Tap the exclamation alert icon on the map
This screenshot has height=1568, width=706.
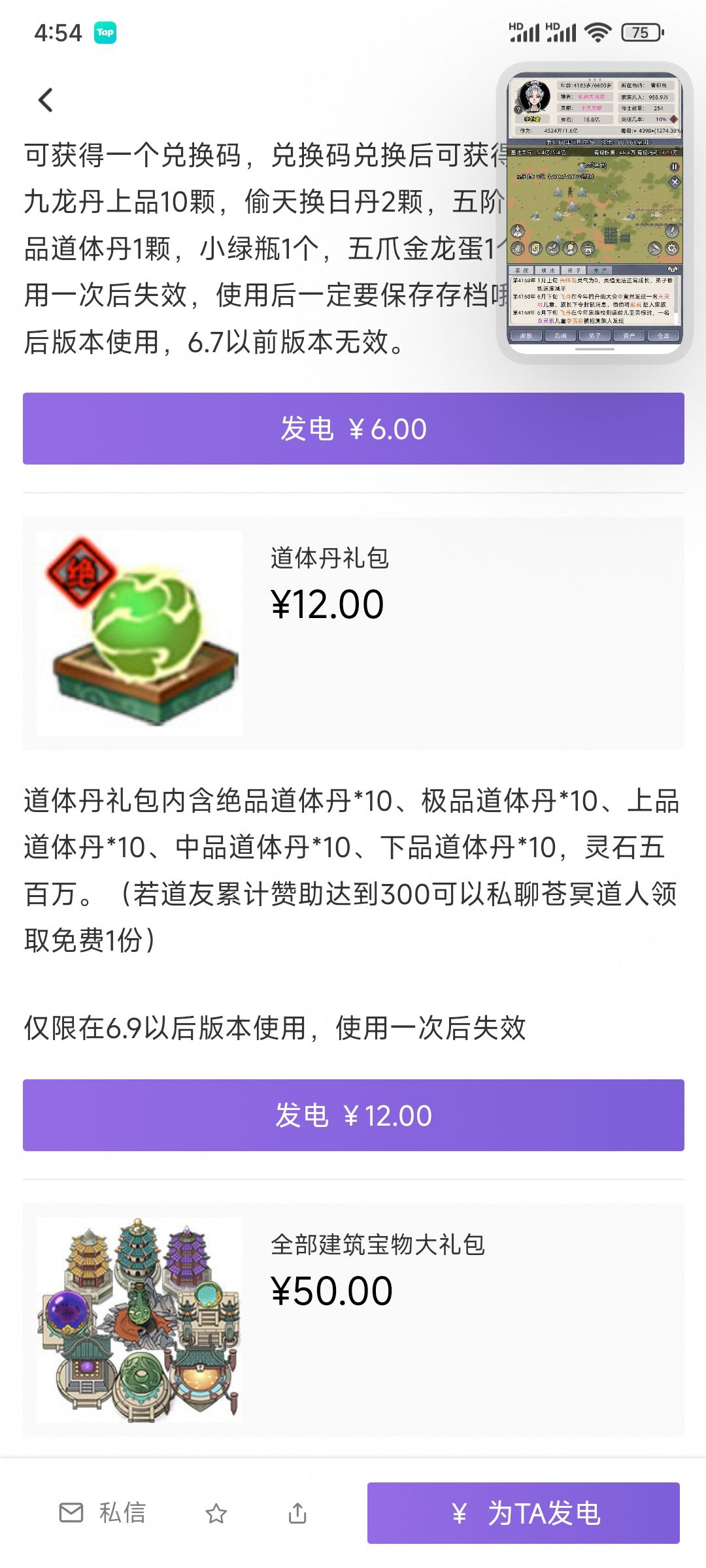coord(671,231)
